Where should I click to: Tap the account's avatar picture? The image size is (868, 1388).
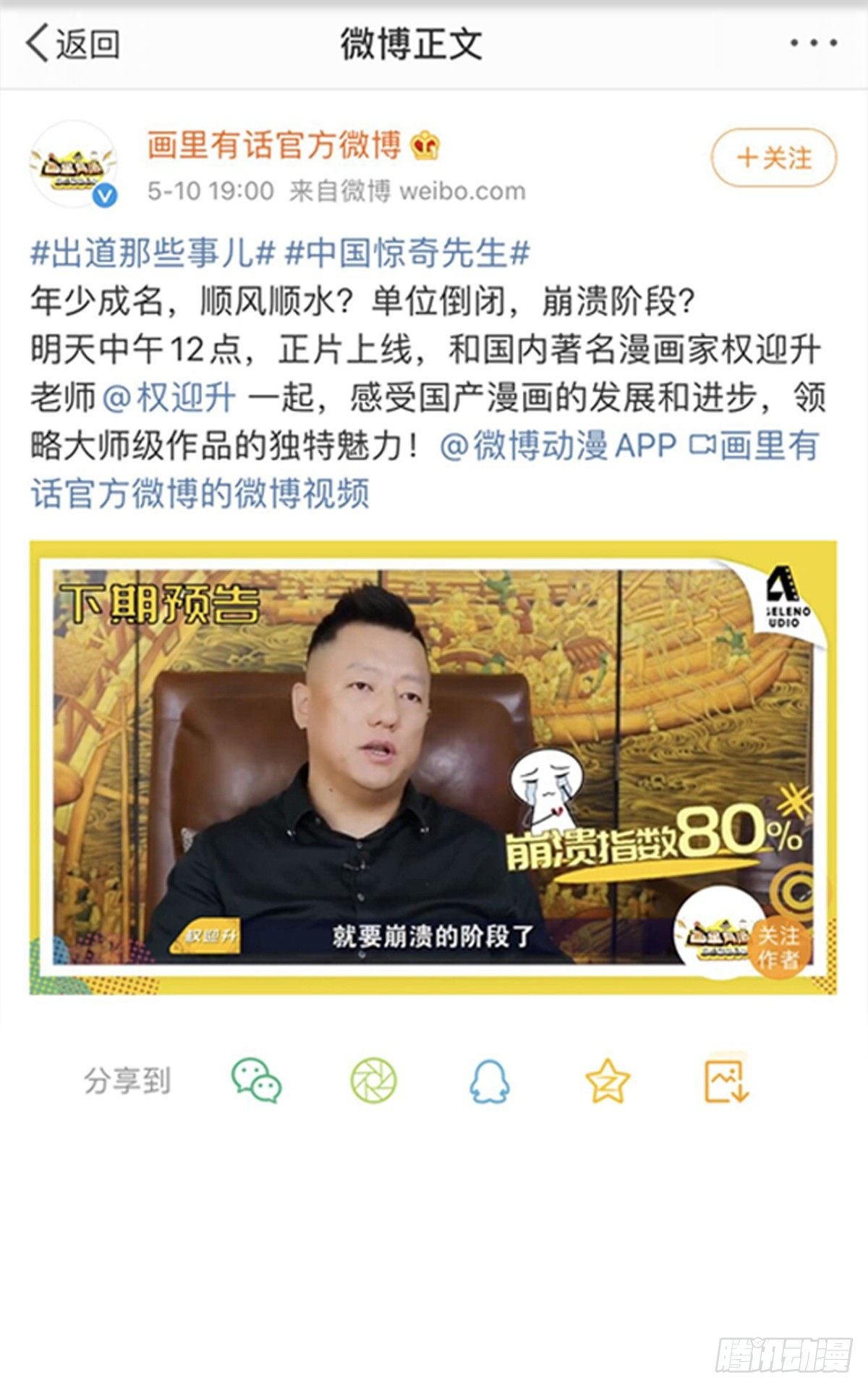(74, 165)
